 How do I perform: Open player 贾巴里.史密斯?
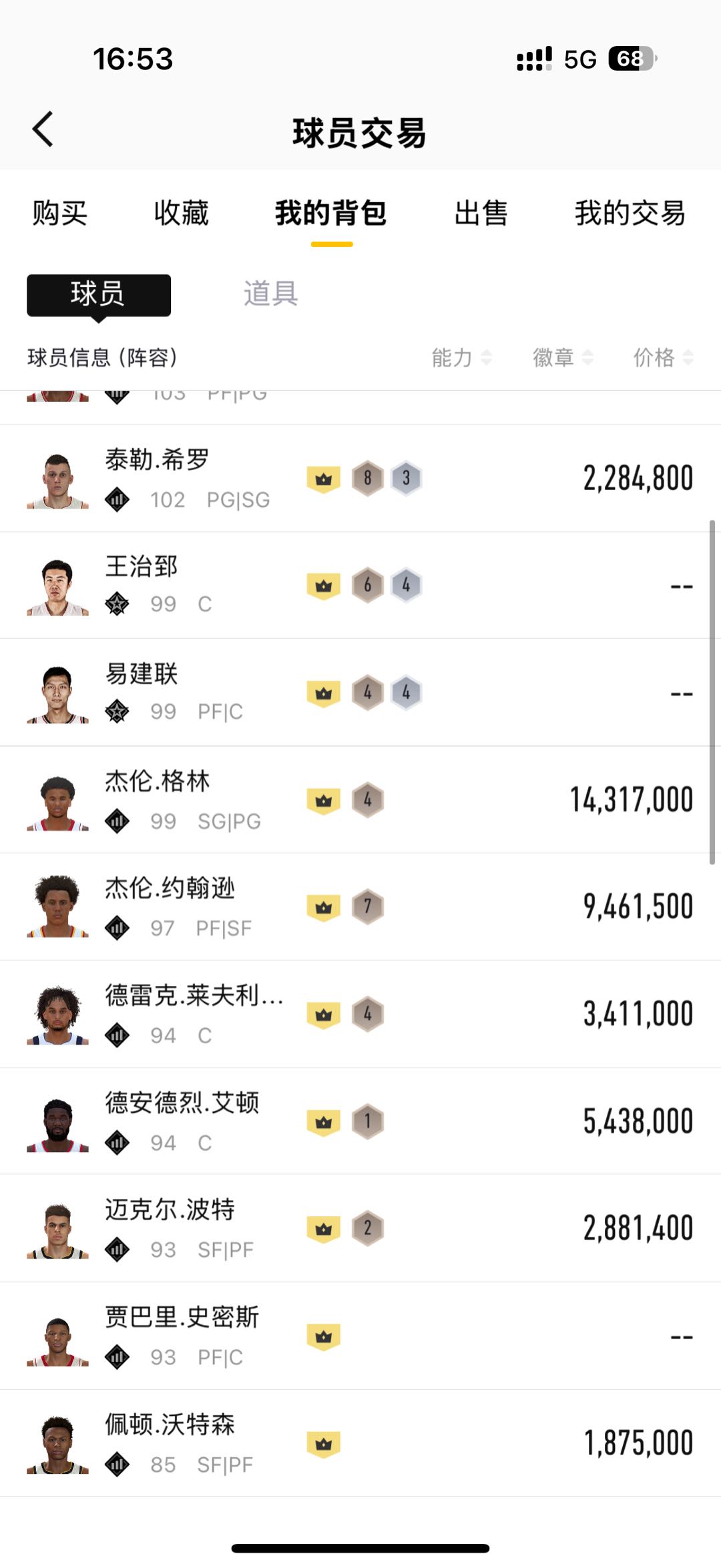click(x=360, y=1336)
